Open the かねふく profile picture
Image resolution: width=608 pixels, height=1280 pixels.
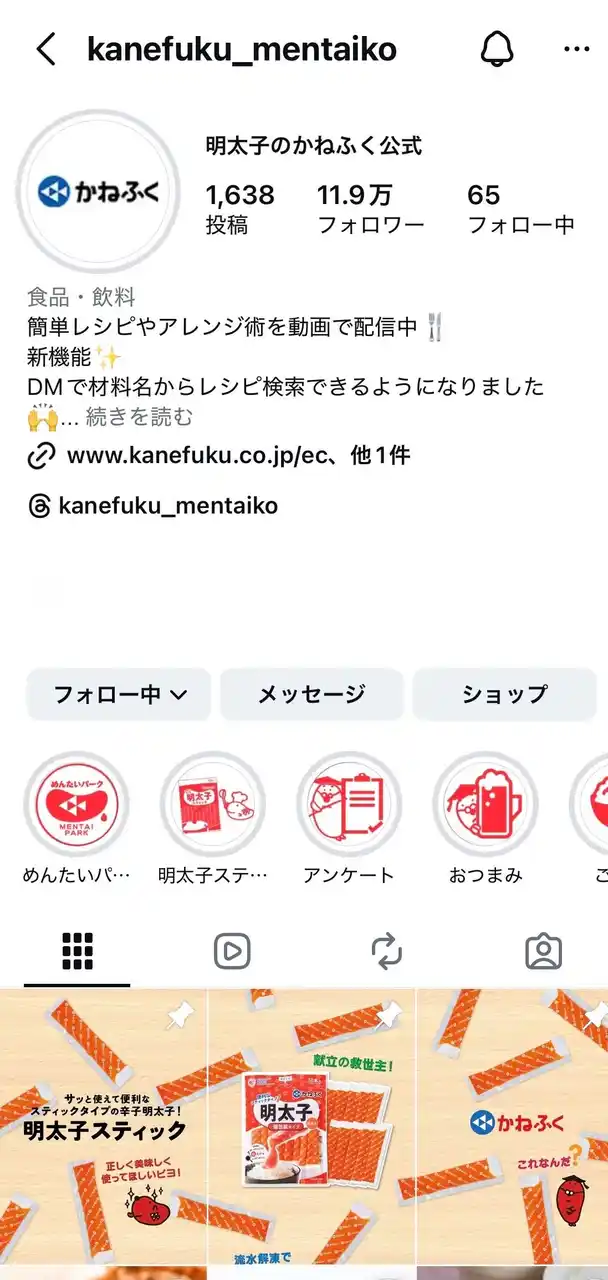coord(98,192)
